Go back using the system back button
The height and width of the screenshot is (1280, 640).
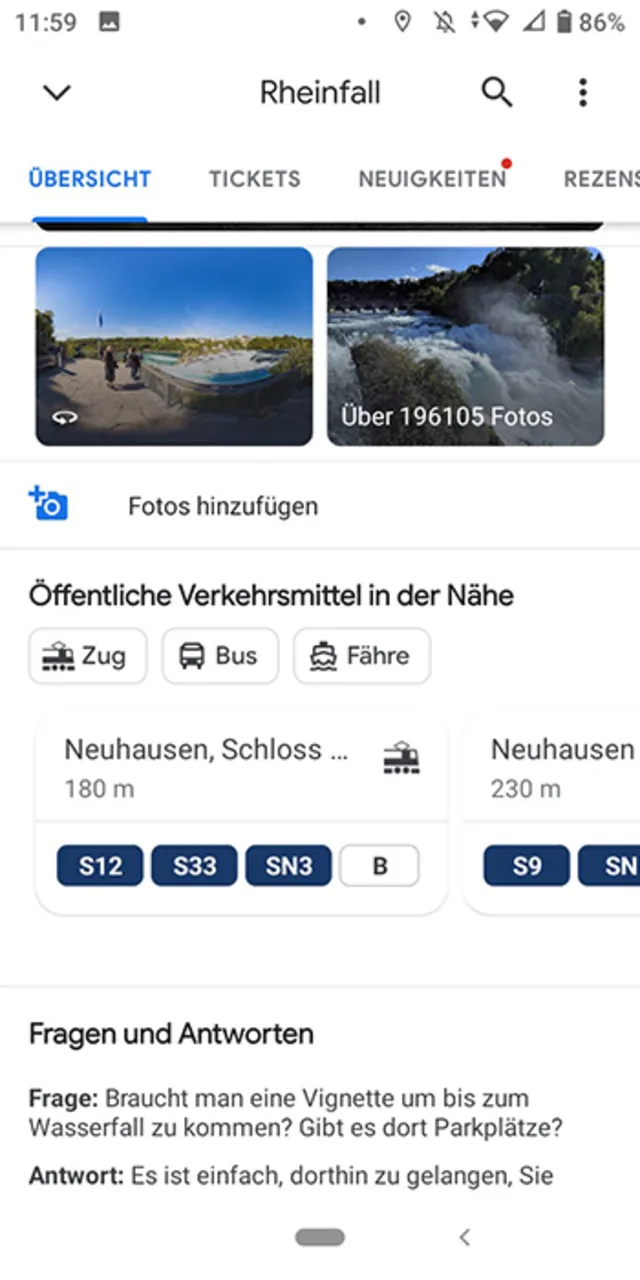click(464, 1237)
